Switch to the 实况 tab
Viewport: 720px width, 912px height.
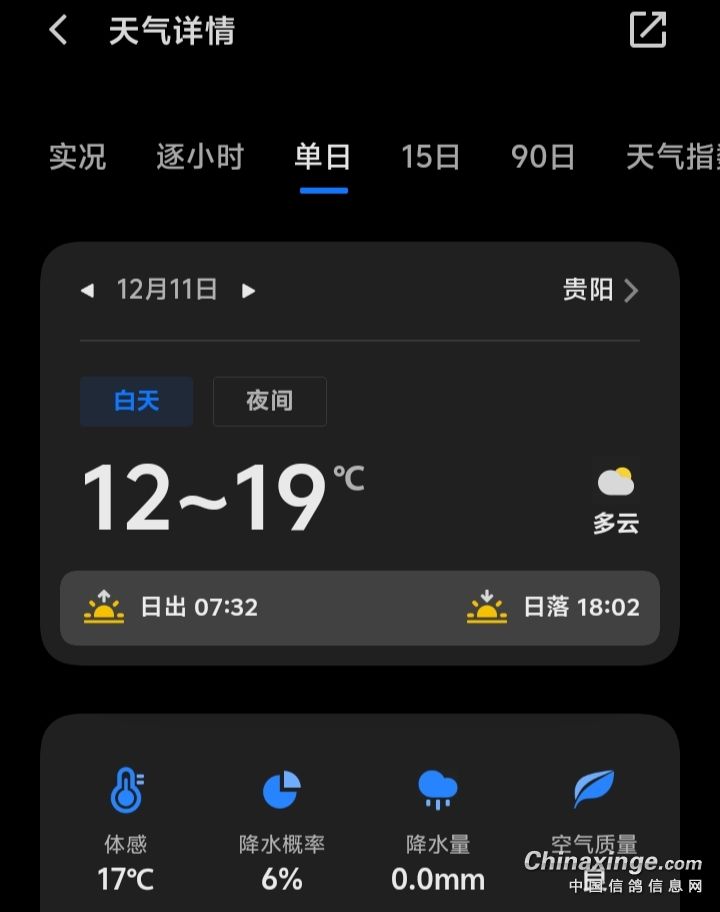(x=77, y=157)
